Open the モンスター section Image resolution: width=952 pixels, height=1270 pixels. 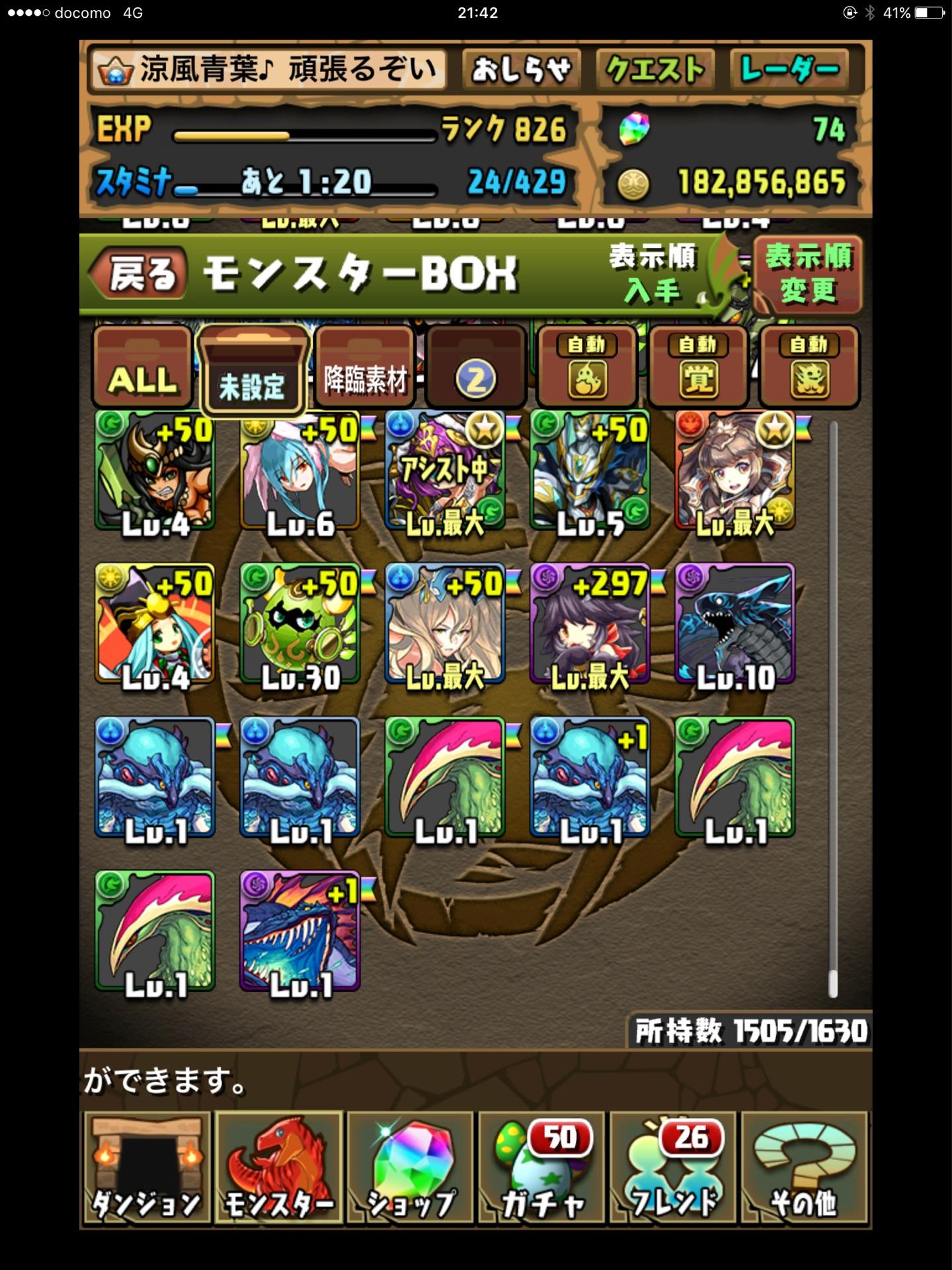pos(278,1167)
